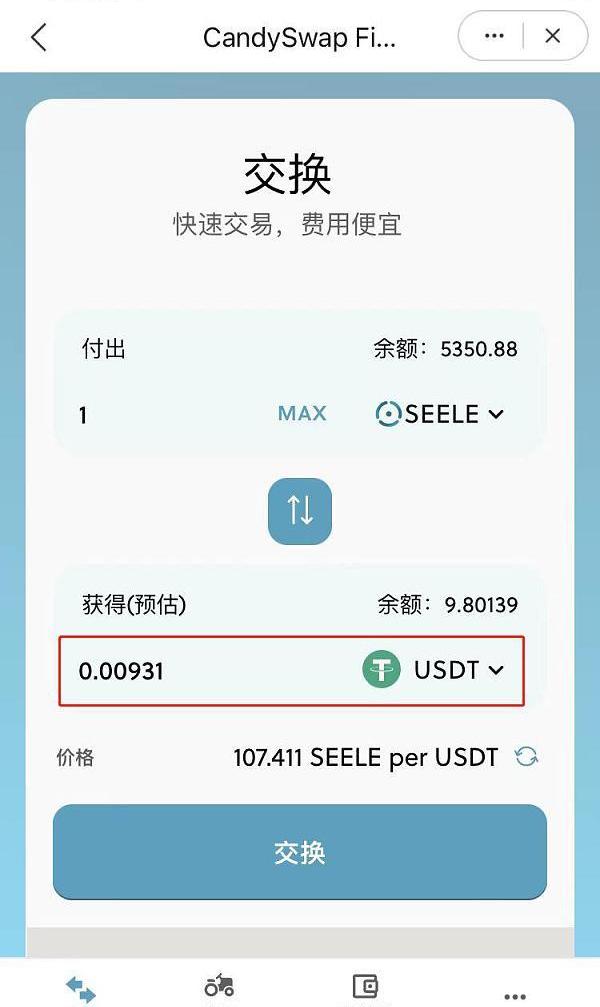Tap the pay amount field showing 1
The image size is (600, 1007).
pos(160,414)
